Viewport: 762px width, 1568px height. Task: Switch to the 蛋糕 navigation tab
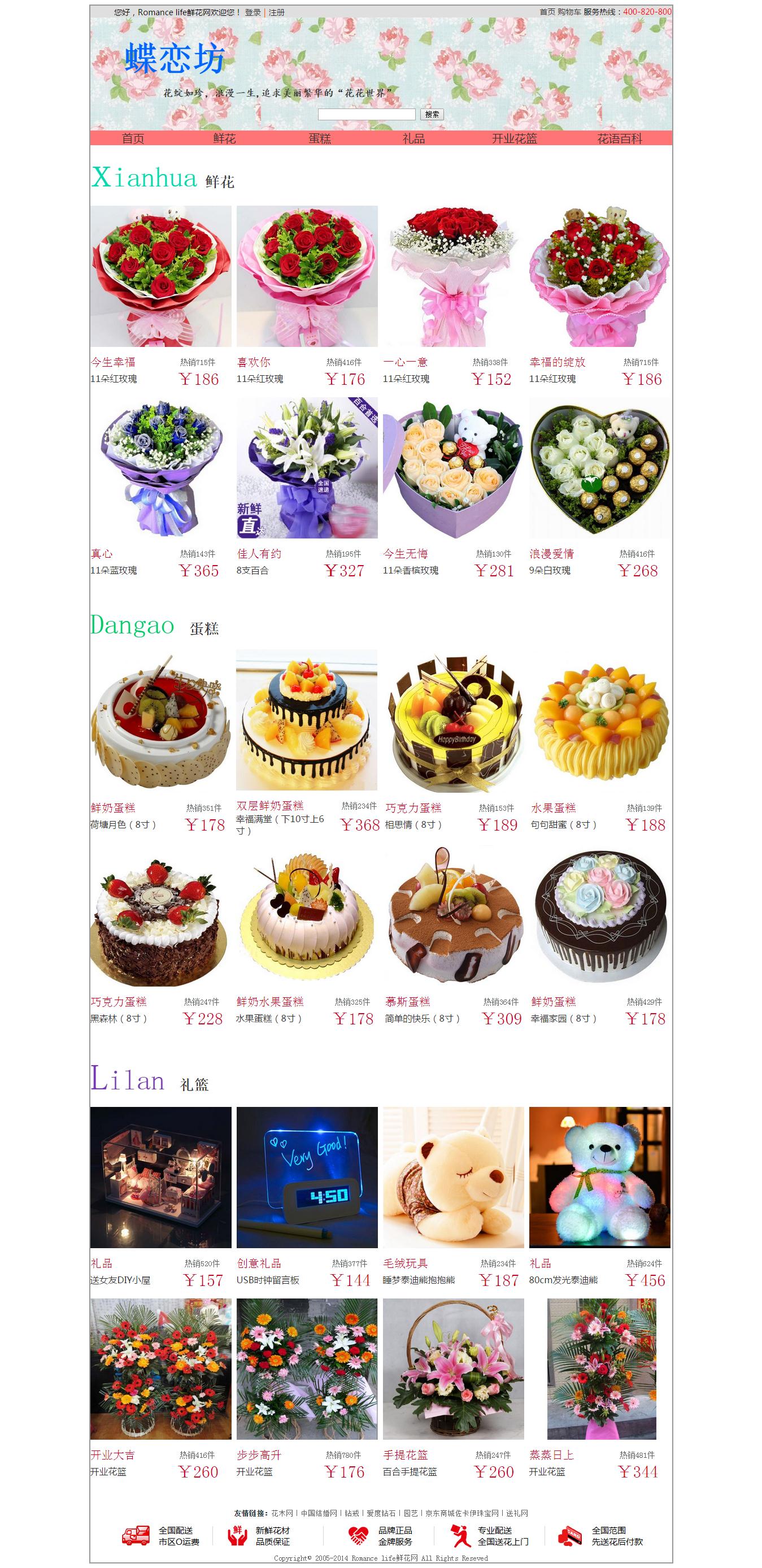tap(320, 139)
